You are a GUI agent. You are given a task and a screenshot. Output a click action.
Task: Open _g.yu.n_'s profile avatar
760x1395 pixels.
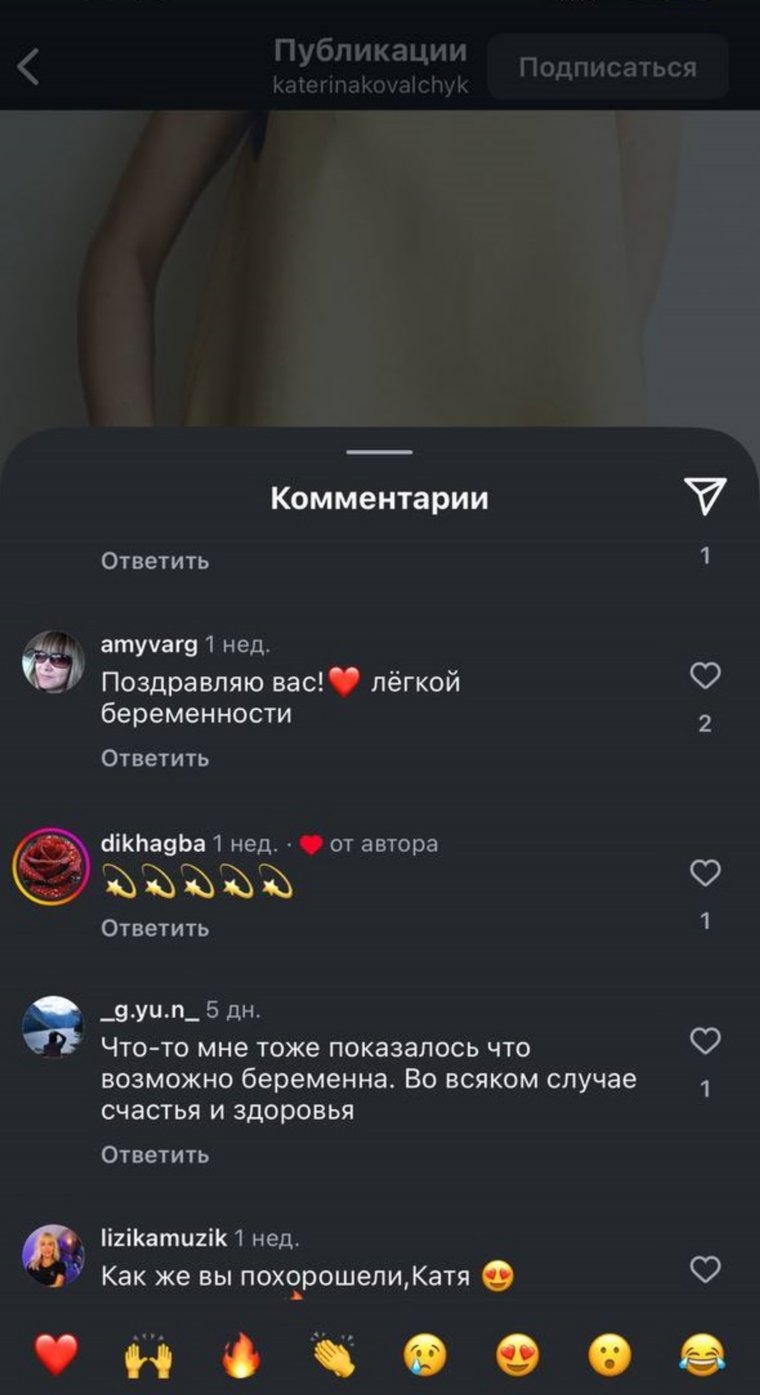pyautogui.click(x=53, y=1026)
